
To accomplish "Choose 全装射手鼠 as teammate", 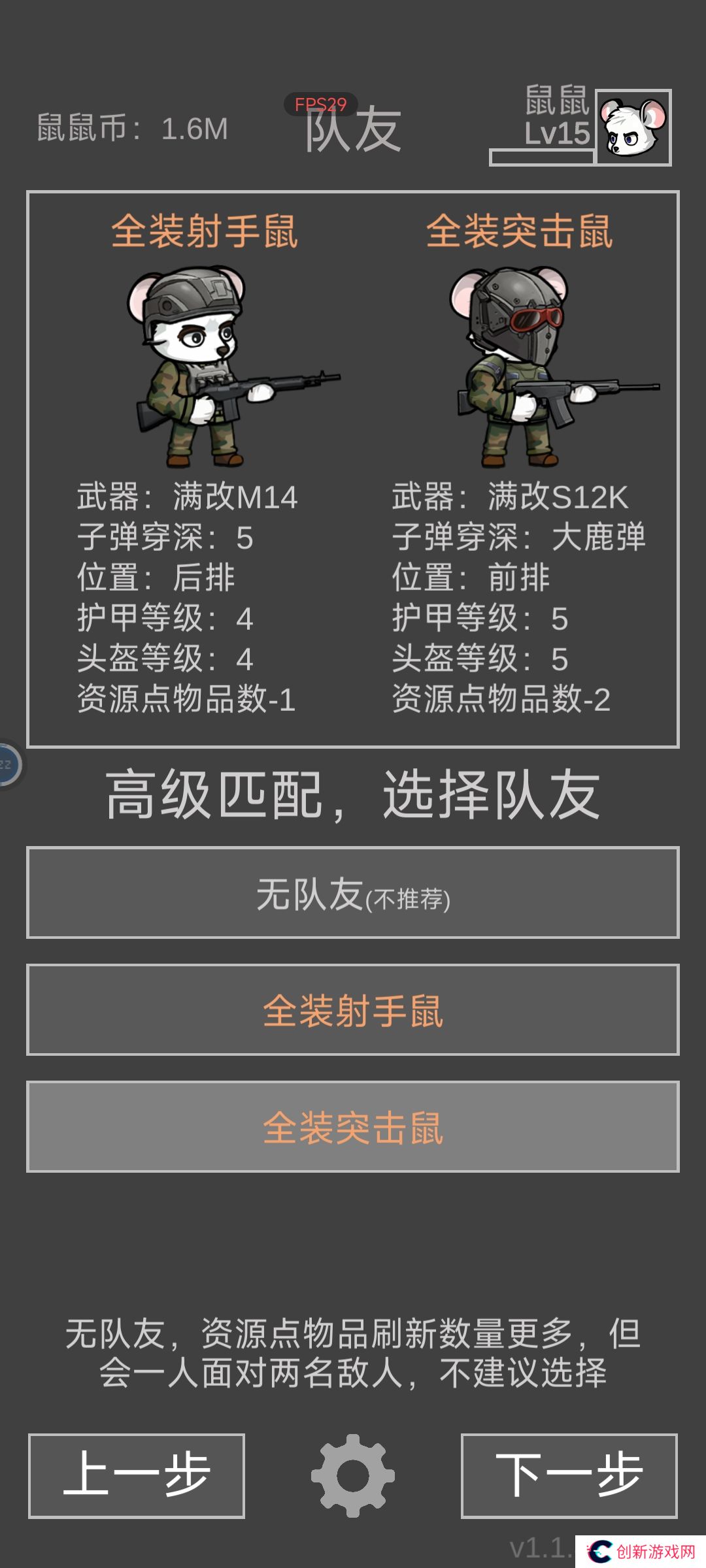I will point(353,1009).
